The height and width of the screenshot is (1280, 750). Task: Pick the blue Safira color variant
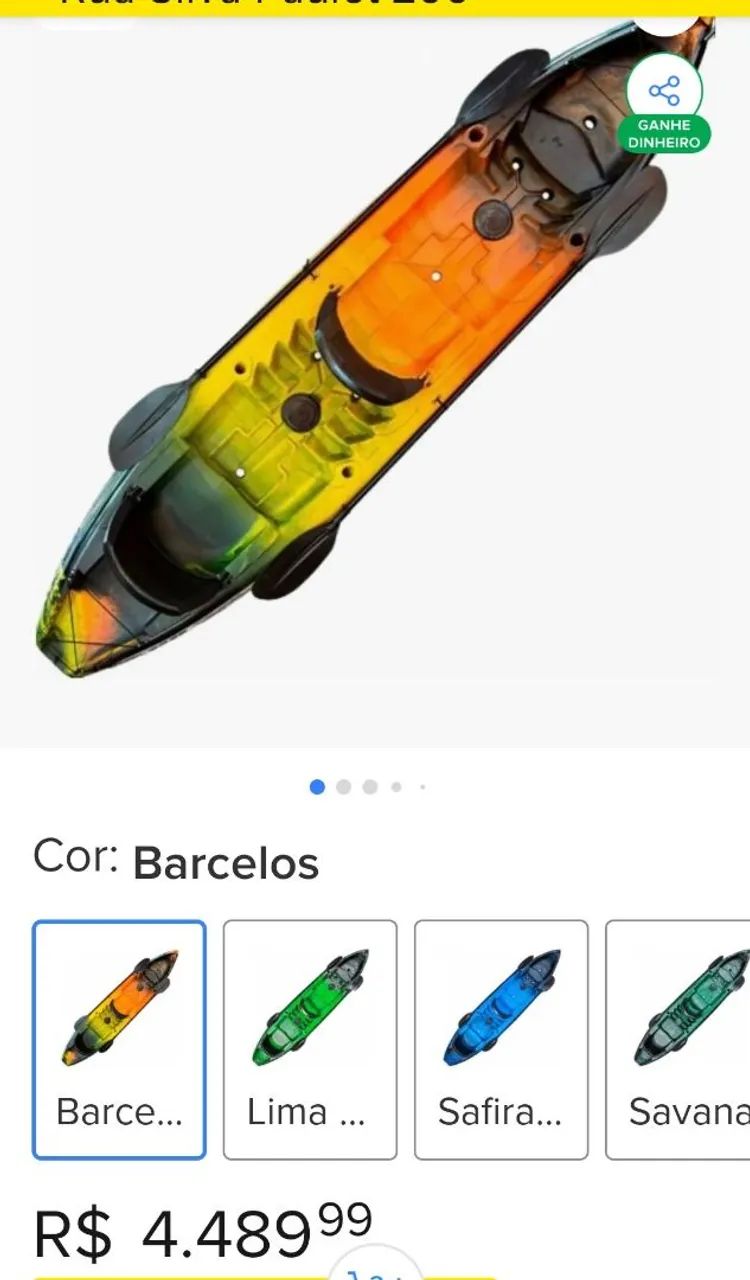[x=501, y=1040]
